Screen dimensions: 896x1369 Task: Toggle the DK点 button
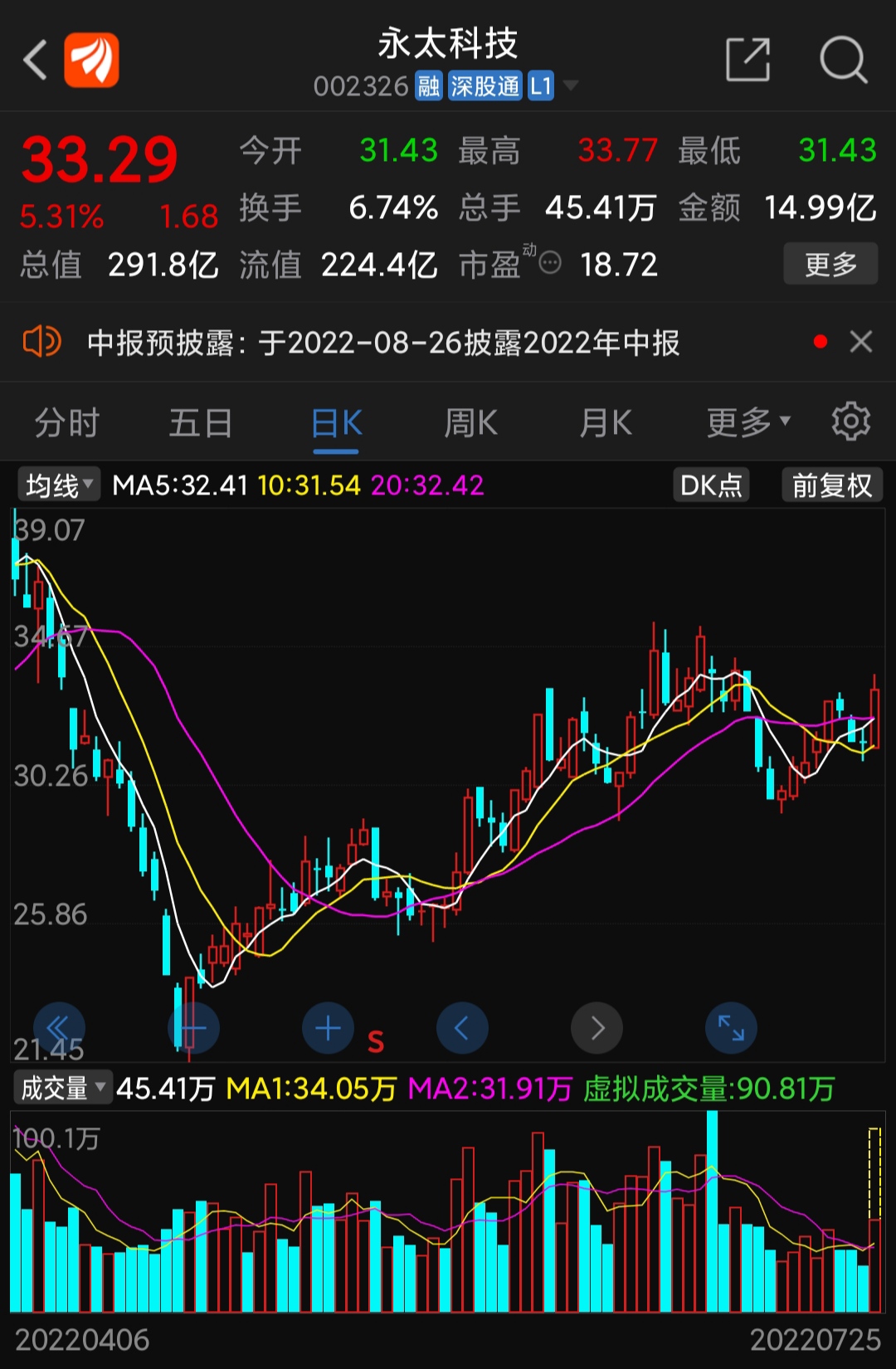(711, 485)
